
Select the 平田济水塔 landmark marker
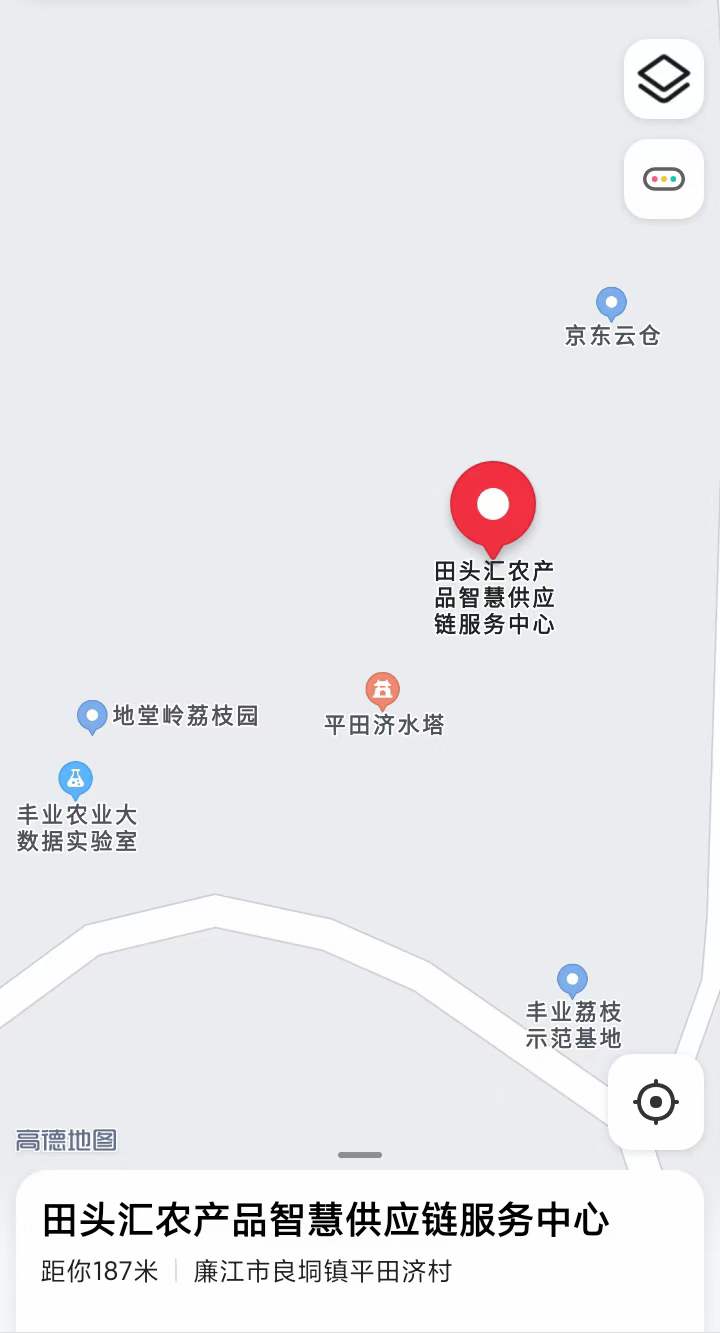click(382, 689)
